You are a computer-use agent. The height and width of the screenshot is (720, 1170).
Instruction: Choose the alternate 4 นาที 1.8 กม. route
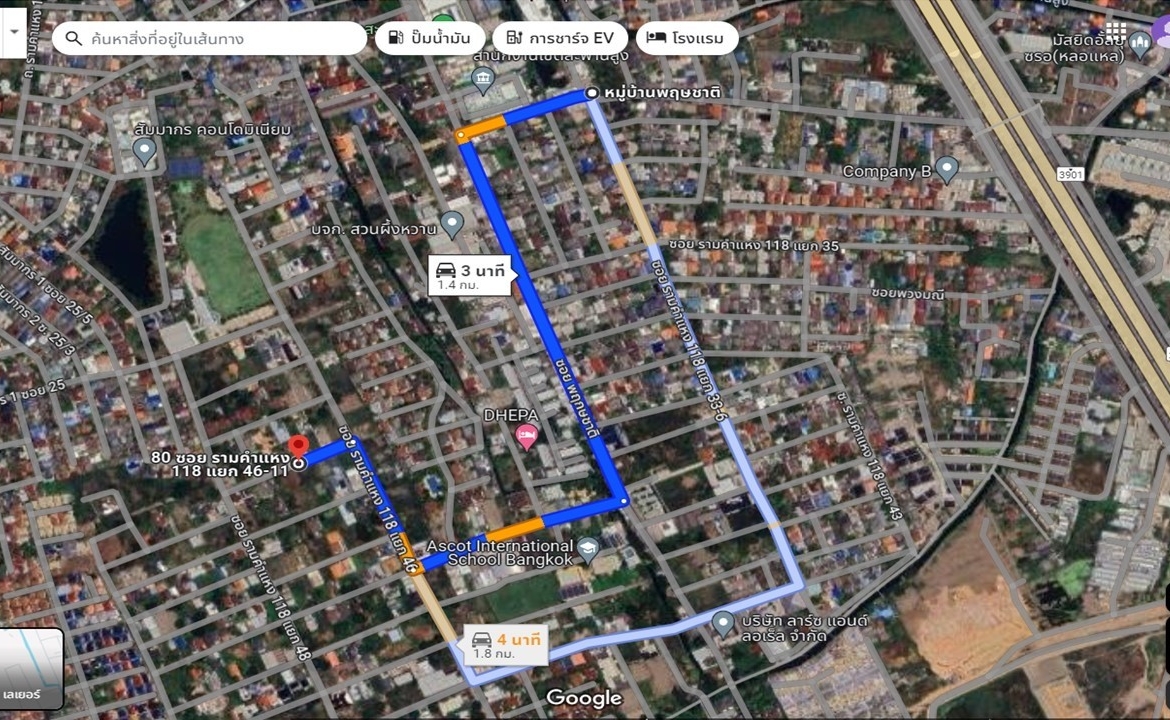pos(506,646)
